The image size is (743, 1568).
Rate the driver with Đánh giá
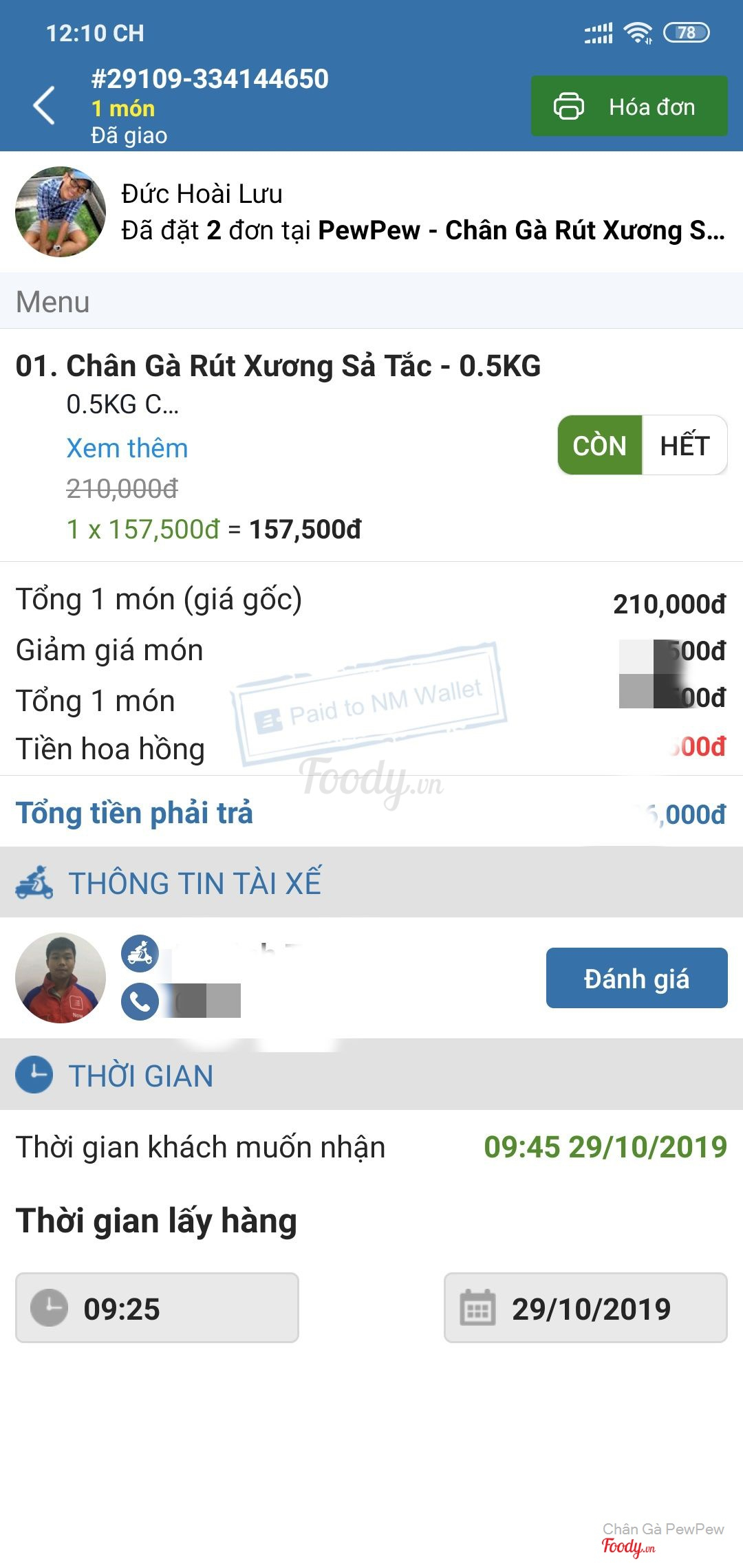point(636,978)
